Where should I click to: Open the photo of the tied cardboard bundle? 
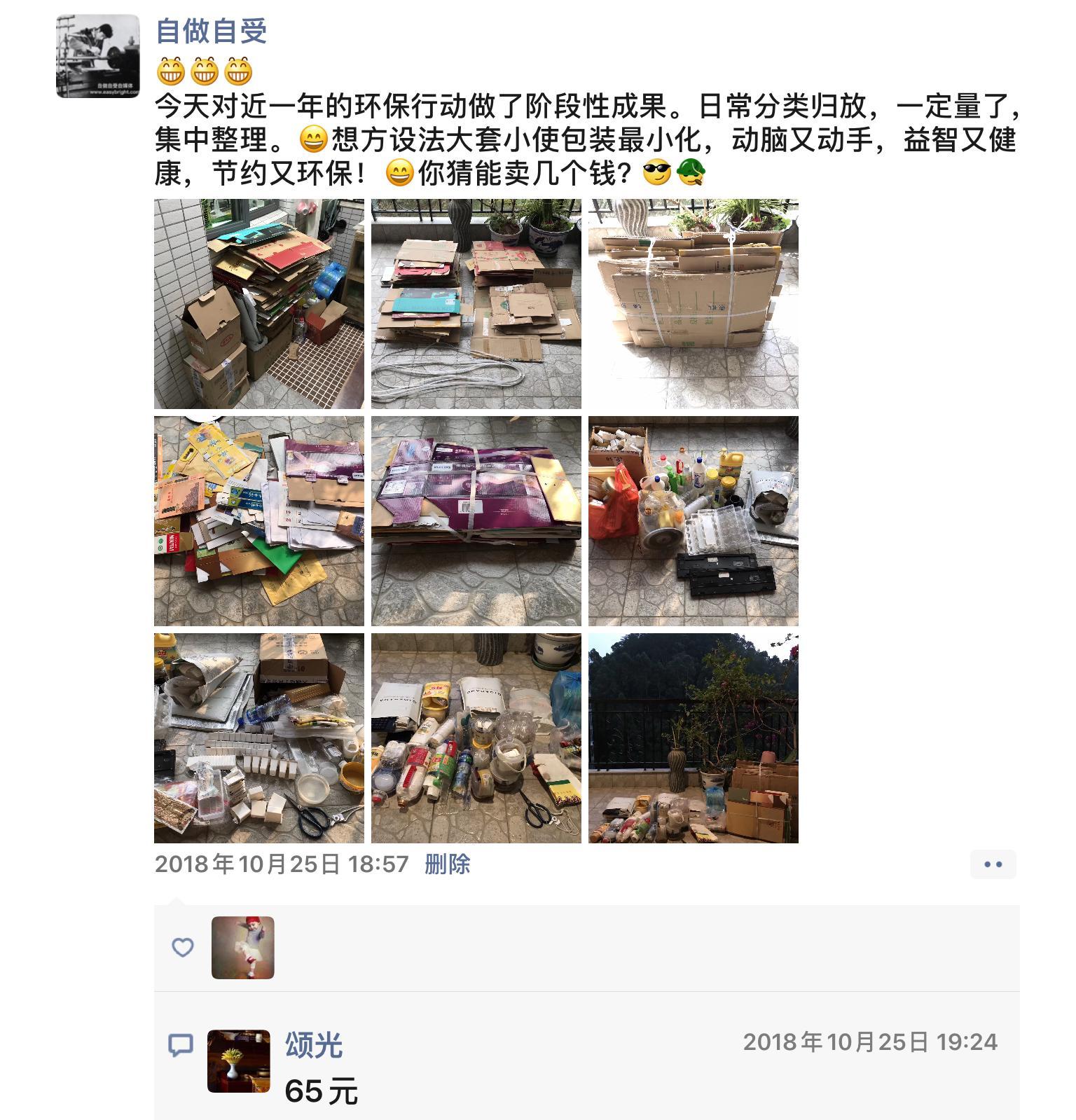pos(693,304)
